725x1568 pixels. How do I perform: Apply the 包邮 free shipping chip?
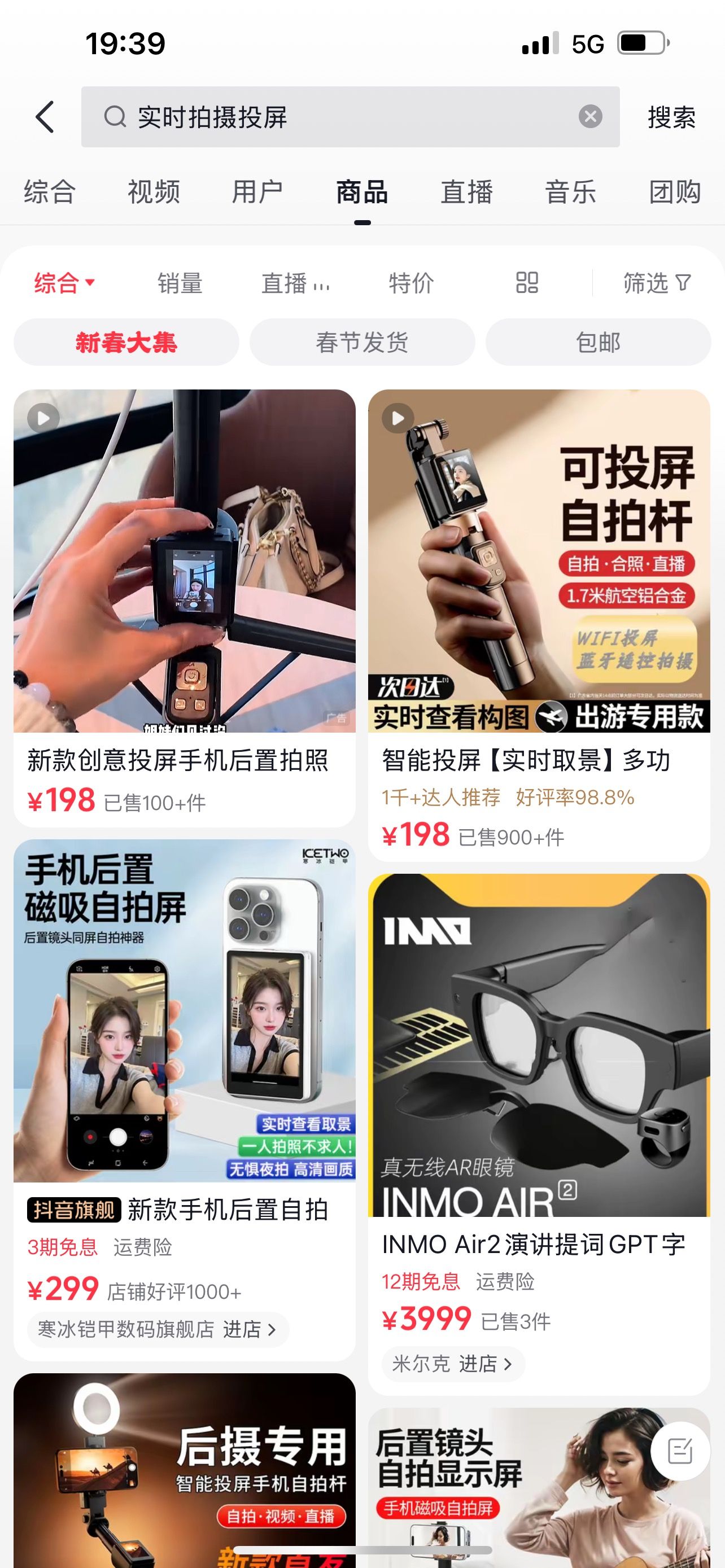(x=599, y=342)
